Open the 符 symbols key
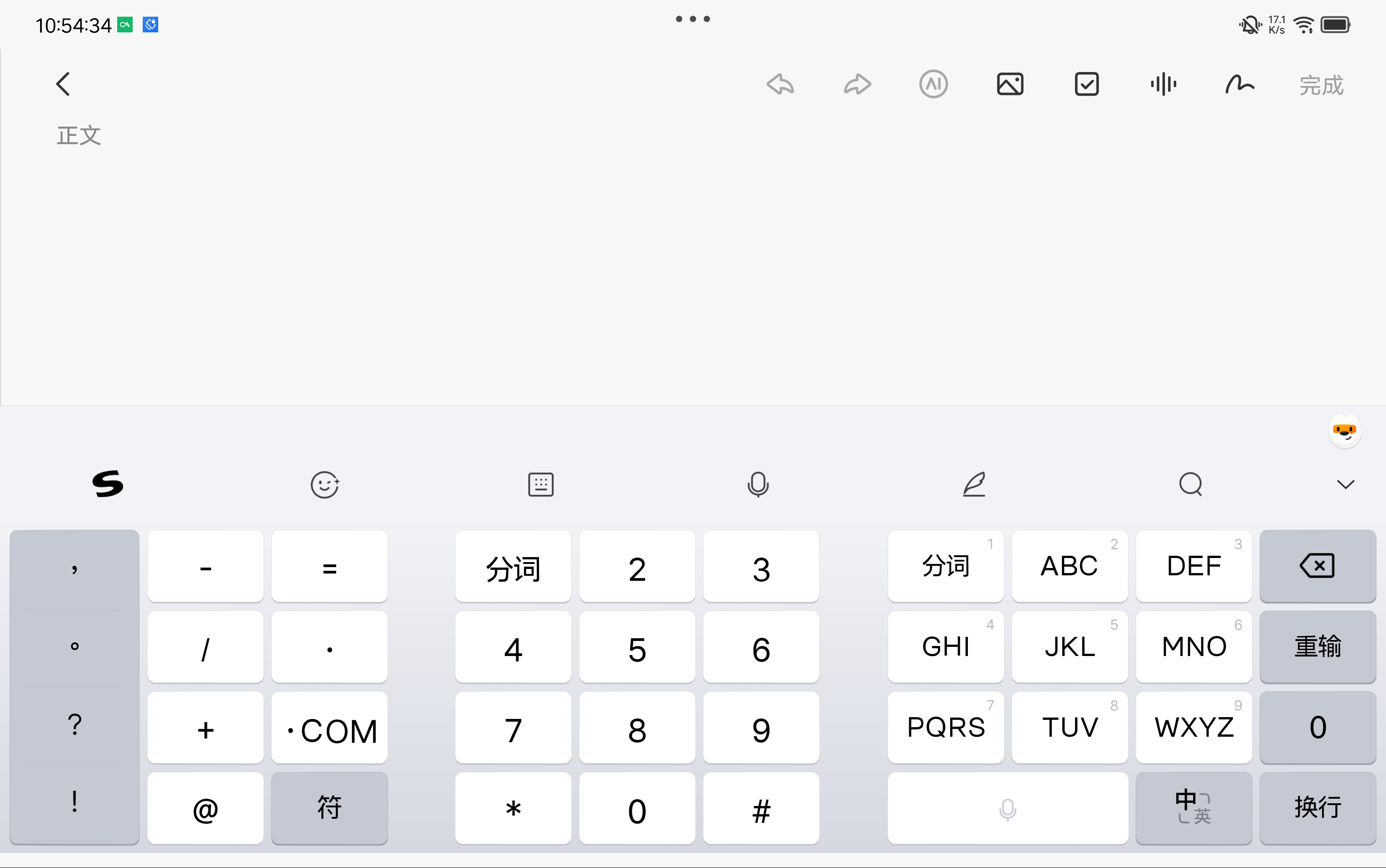 pyautogui.click(x=329, y=807)
